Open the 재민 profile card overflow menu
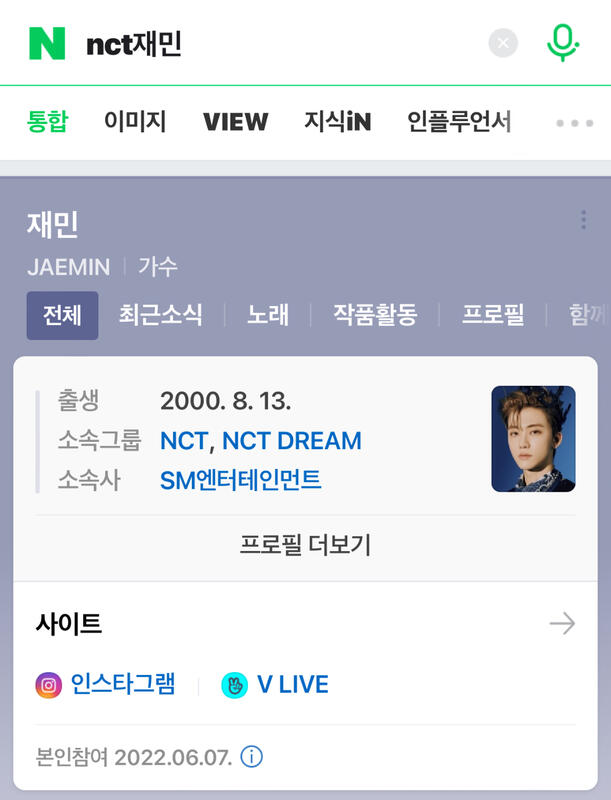Viewport: 611px width, 800px height. pos(583,221)
